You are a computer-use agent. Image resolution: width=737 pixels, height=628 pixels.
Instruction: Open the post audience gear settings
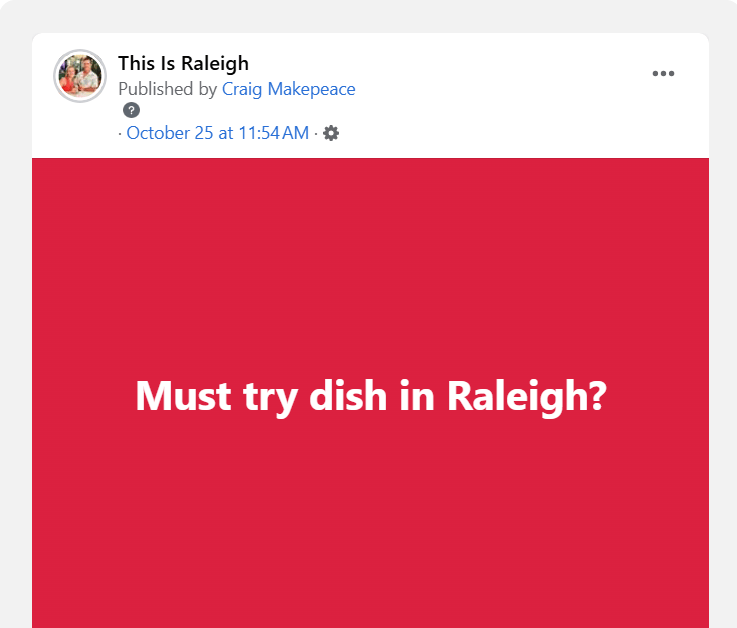[x=331, y=133]
